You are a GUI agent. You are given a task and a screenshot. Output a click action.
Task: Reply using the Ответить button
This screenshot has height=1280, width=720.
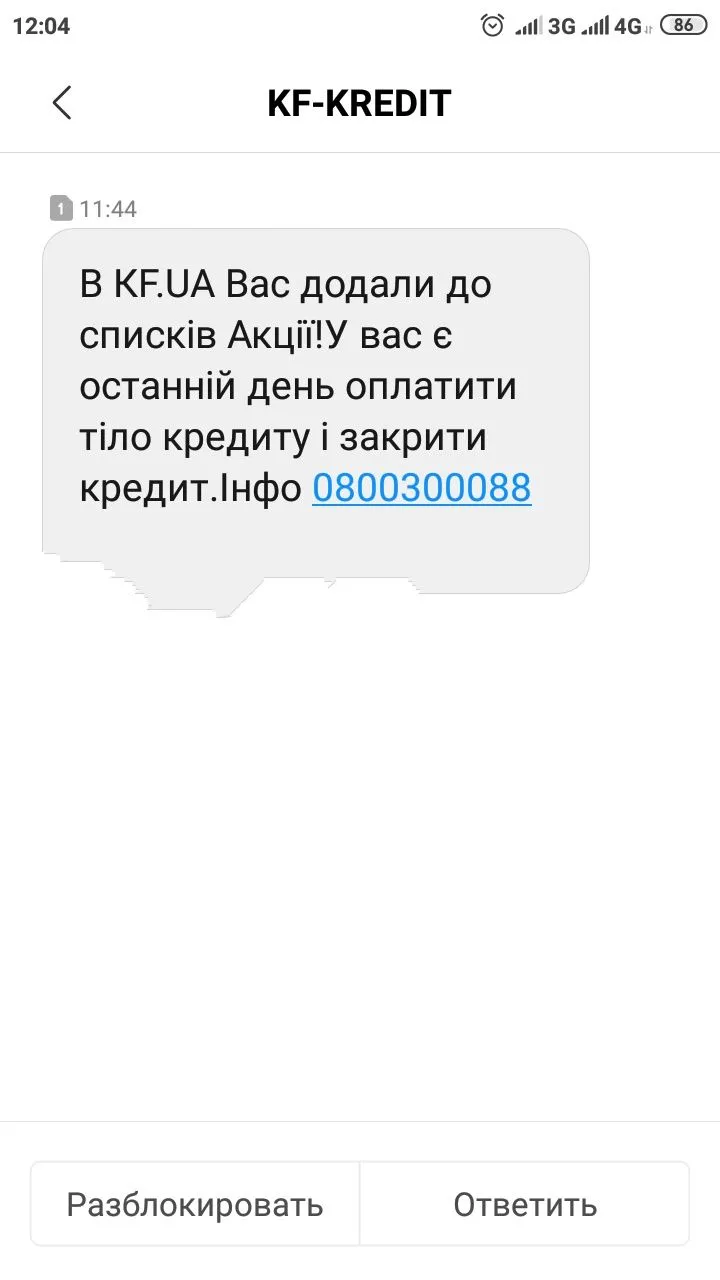pos(525,1204)
